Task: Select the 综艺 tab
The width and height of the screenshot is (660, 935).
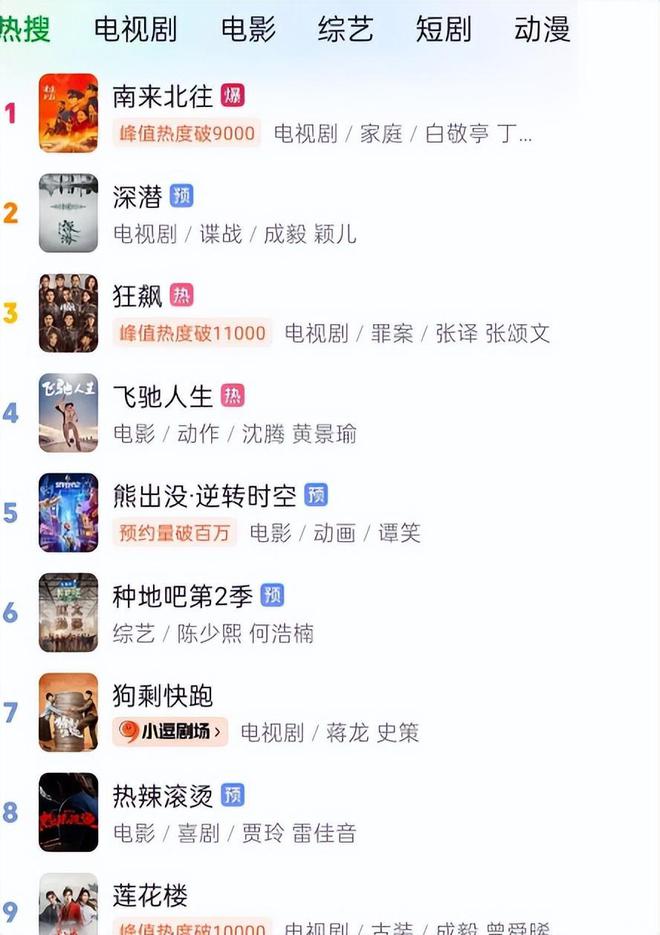Action: pyautogui.click(x=345, y=29)
